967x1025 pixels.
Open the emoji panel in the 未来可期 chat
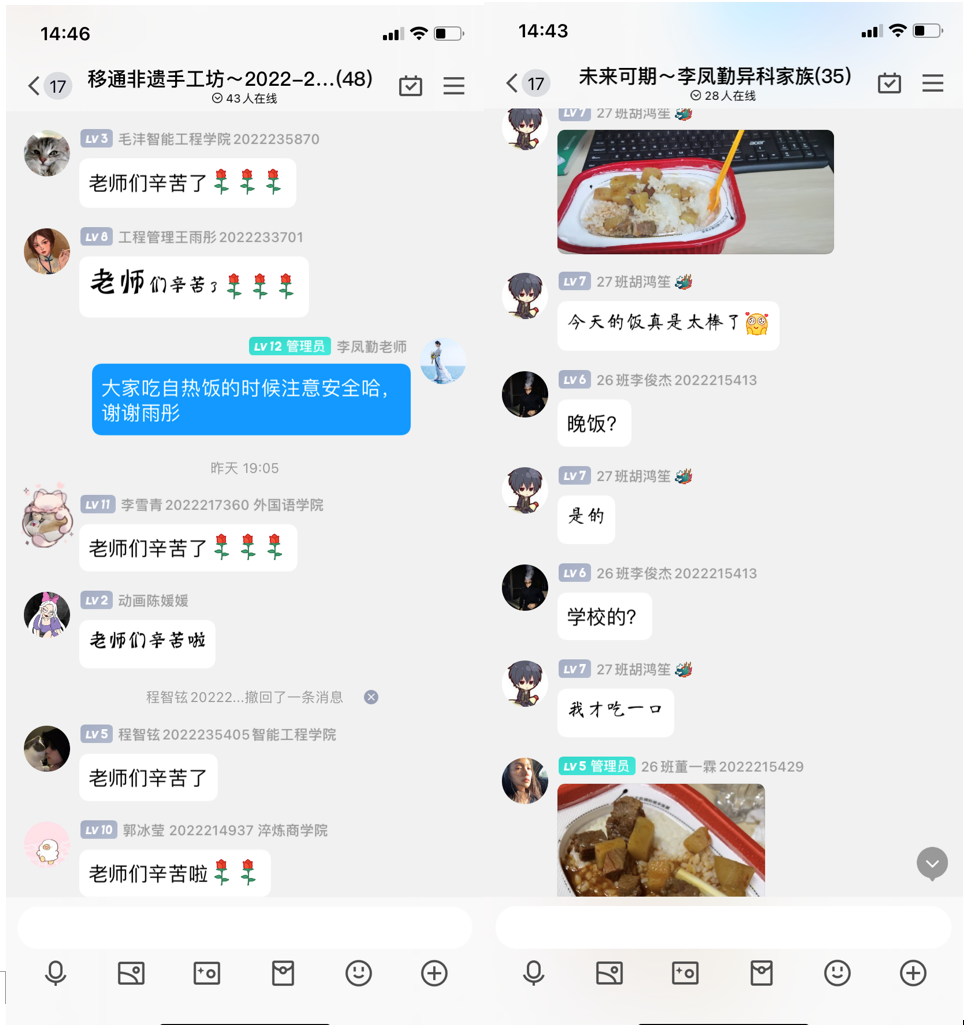837,973
